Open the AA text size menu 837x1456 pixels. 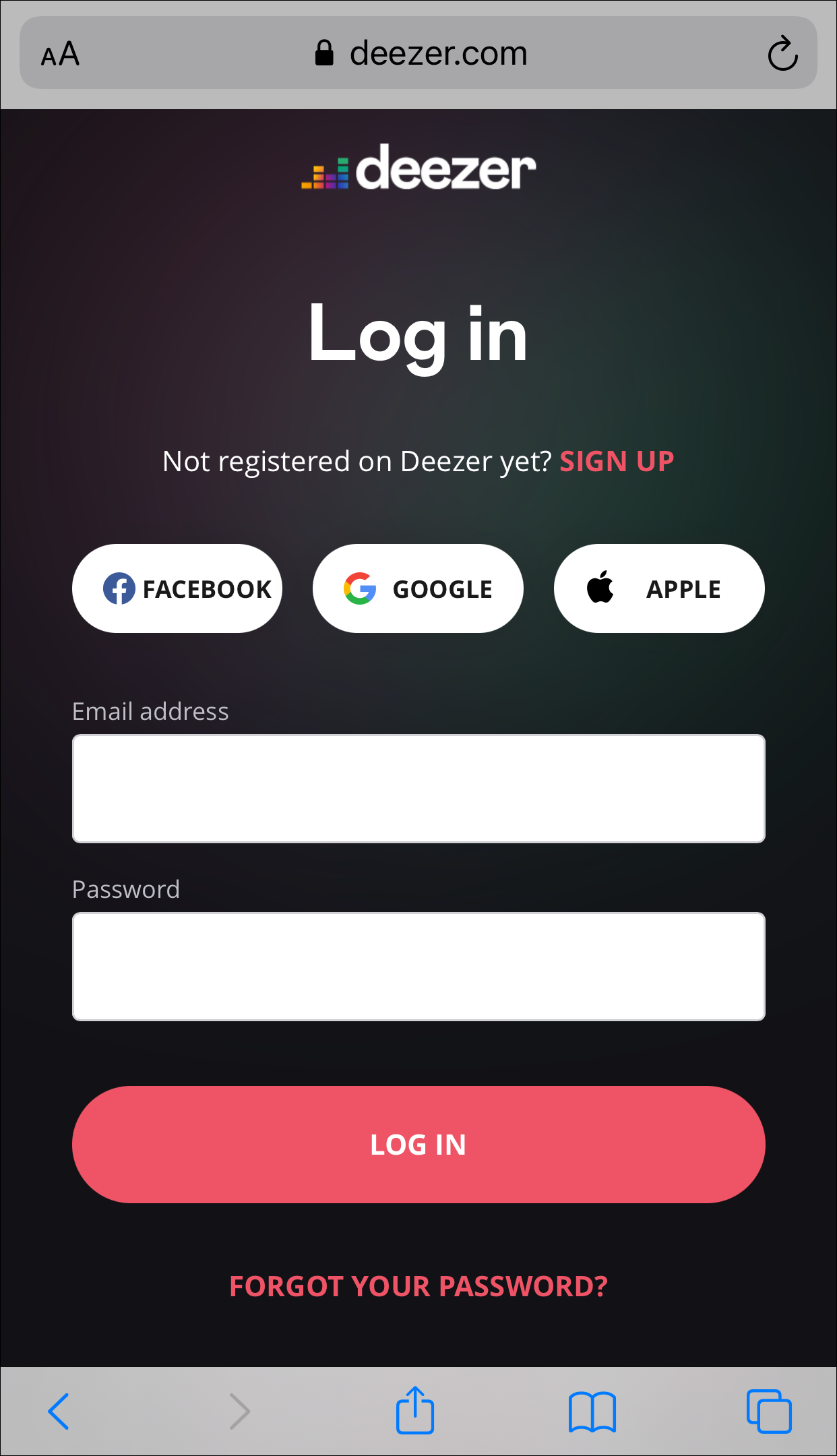point(60,54)
